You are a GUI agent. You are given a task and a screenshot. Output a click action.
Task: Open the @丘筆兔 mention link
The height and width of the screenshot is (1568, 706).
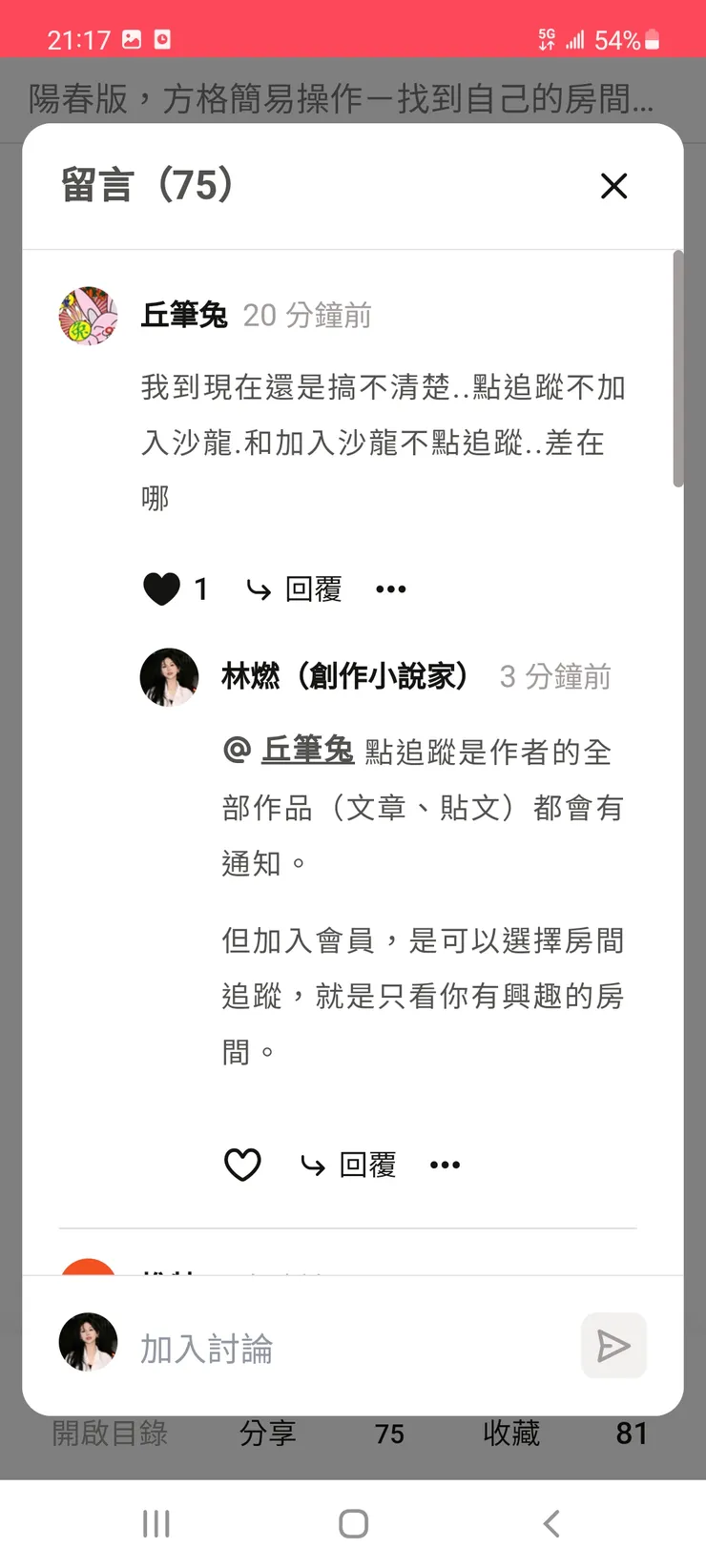click(308, 753)
